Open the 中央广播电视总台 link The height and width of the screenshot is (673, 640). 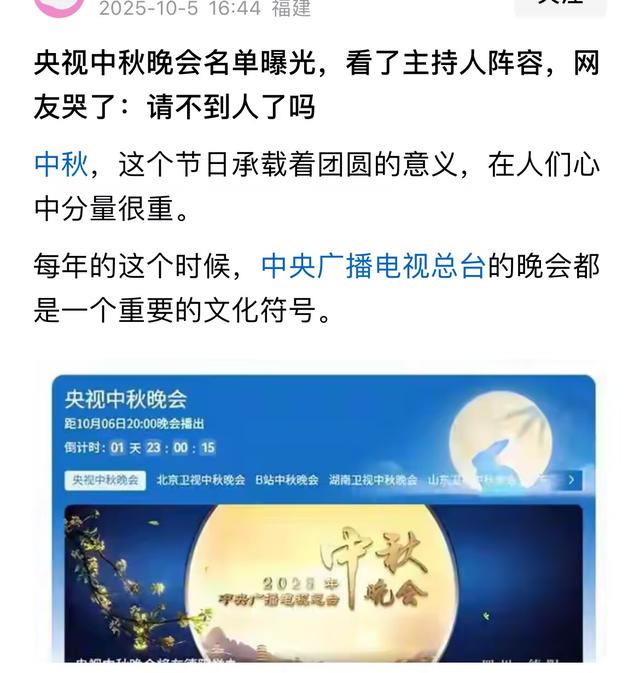(x=373, y=266)
